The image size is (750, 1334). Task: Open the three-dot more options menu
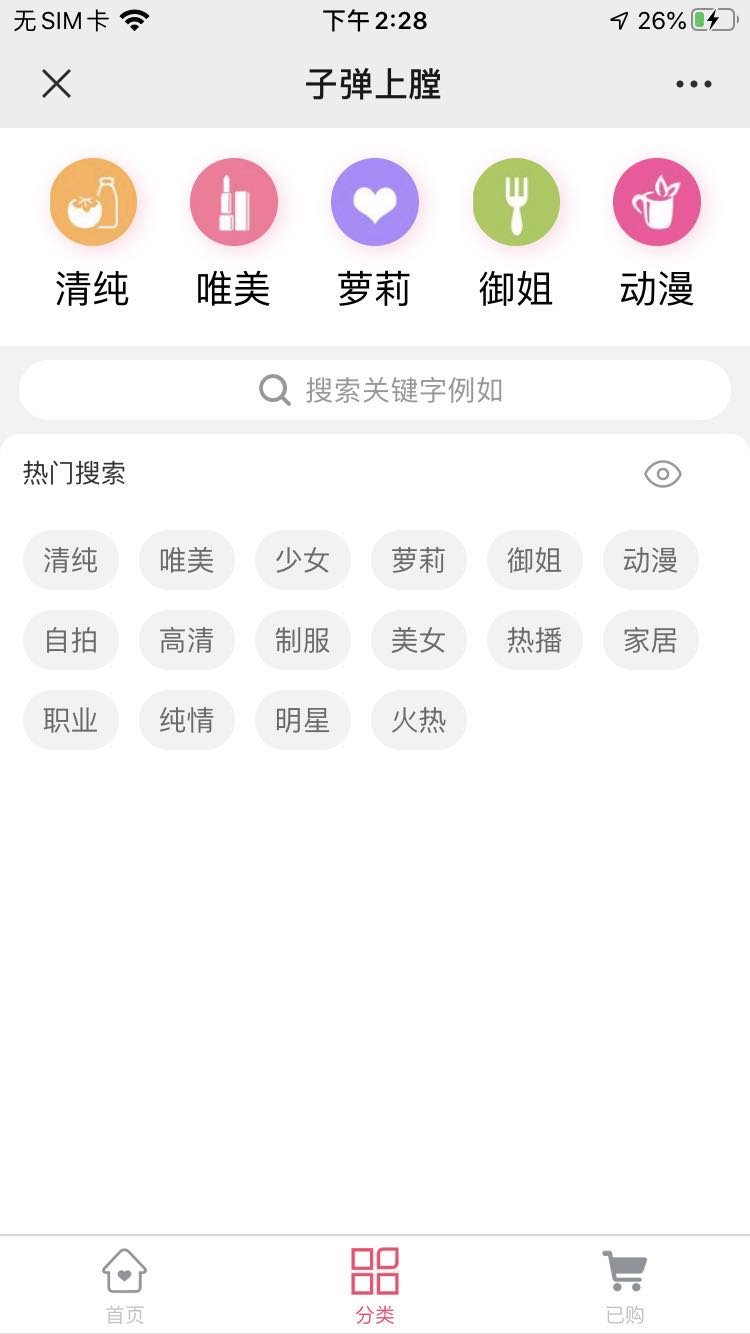pos(693,84)
